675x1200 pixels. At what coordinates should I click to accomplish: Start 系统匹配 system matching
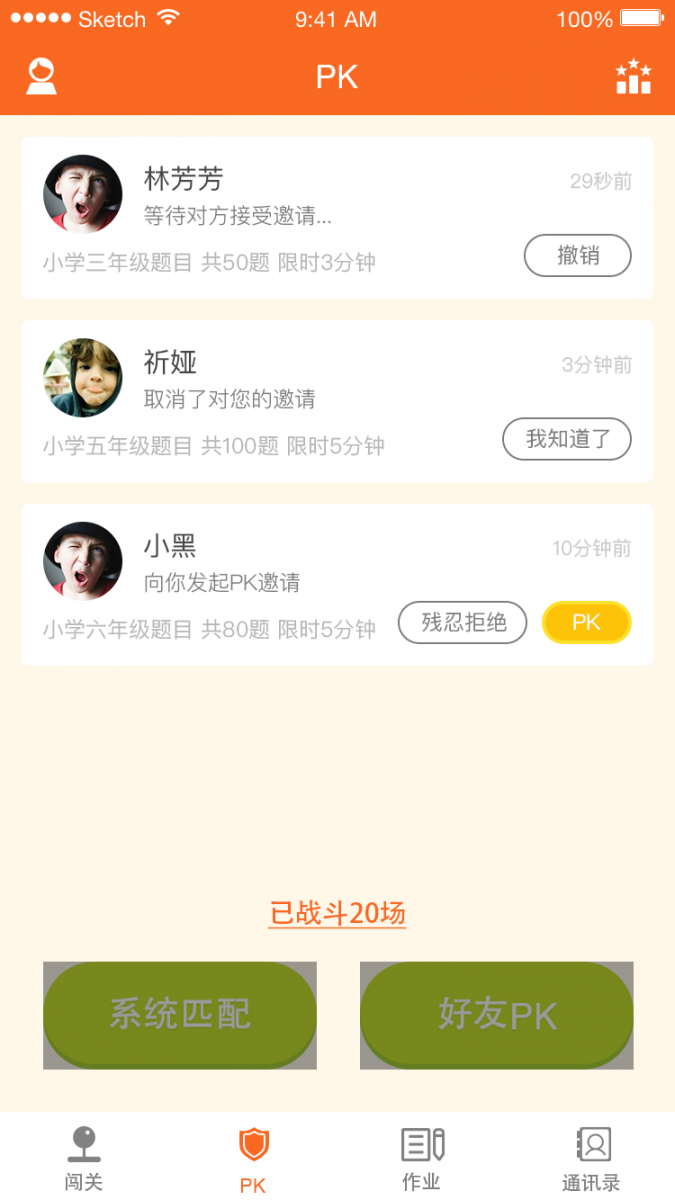tap(180, 1015)
